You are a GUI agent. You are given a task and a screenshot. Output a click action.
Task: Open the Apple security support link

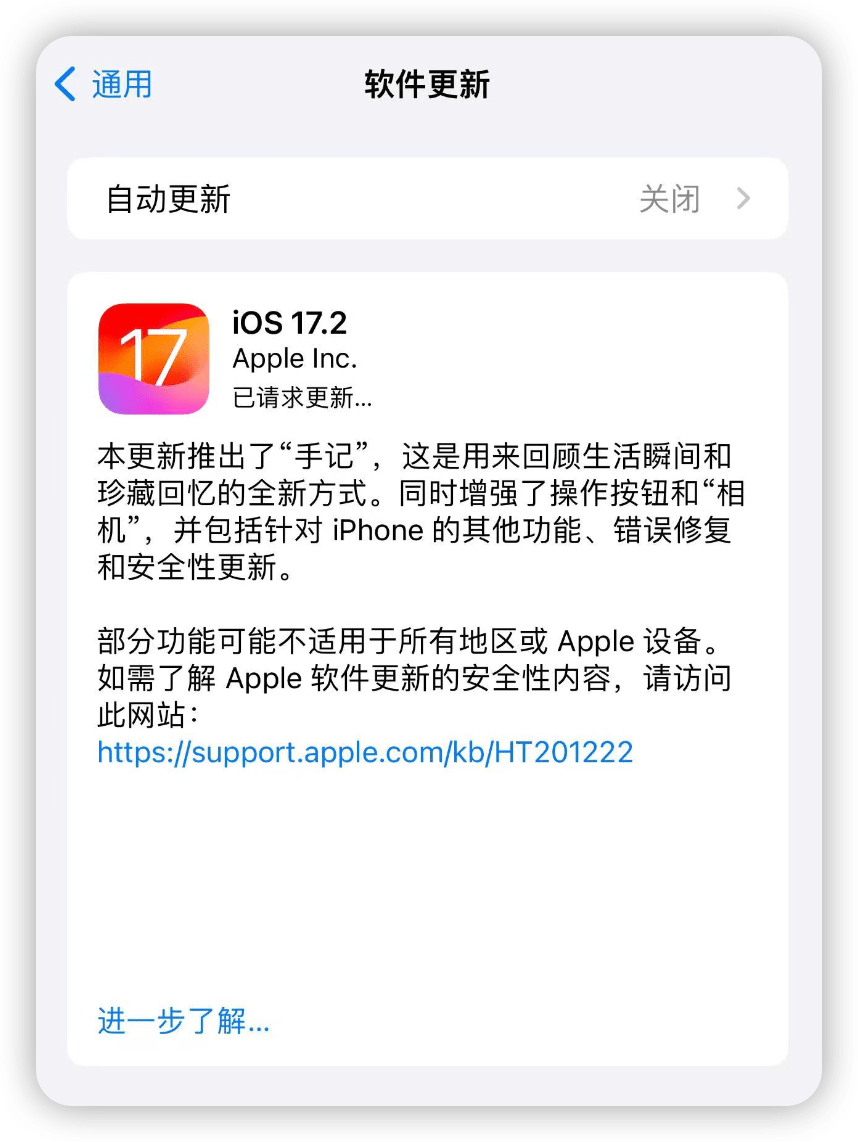coord(364,751)
